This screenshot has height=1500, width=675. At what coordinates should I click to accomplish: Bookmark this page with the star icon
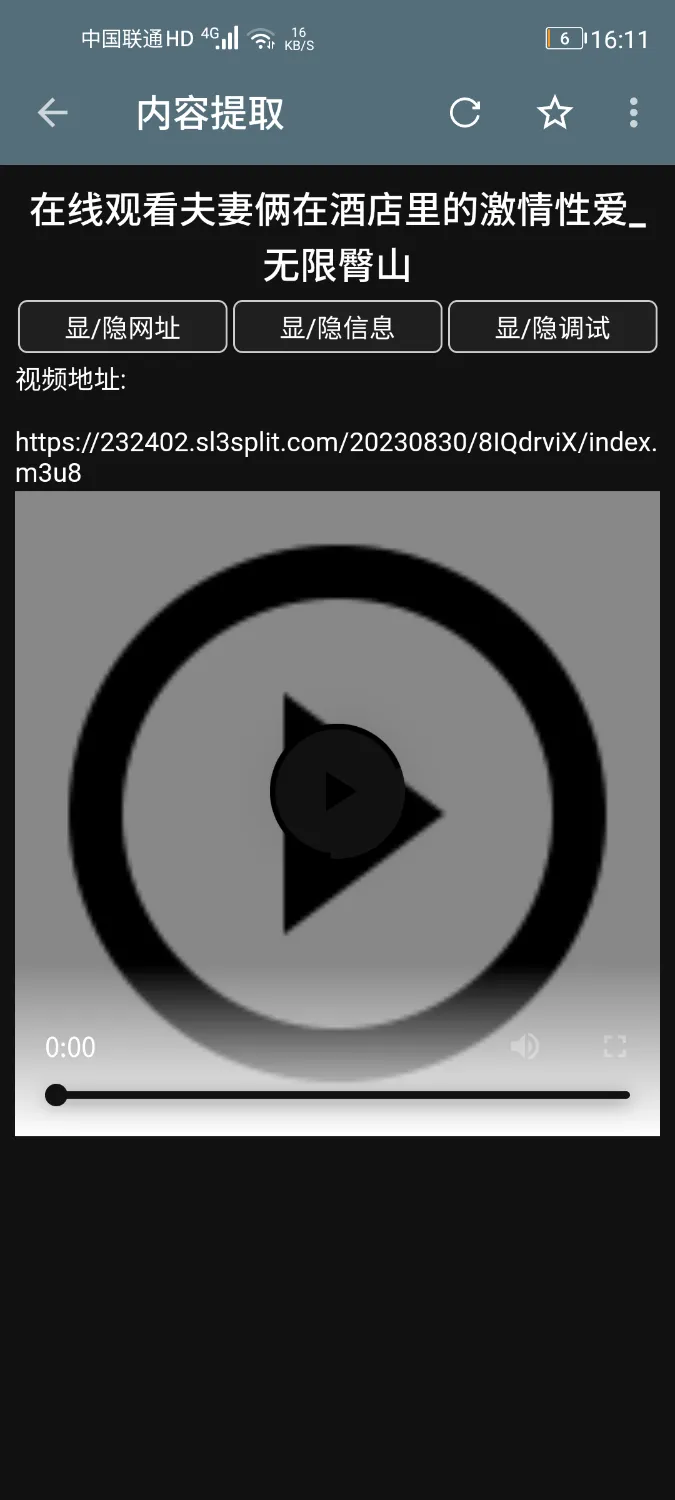[x=555, y=113]
